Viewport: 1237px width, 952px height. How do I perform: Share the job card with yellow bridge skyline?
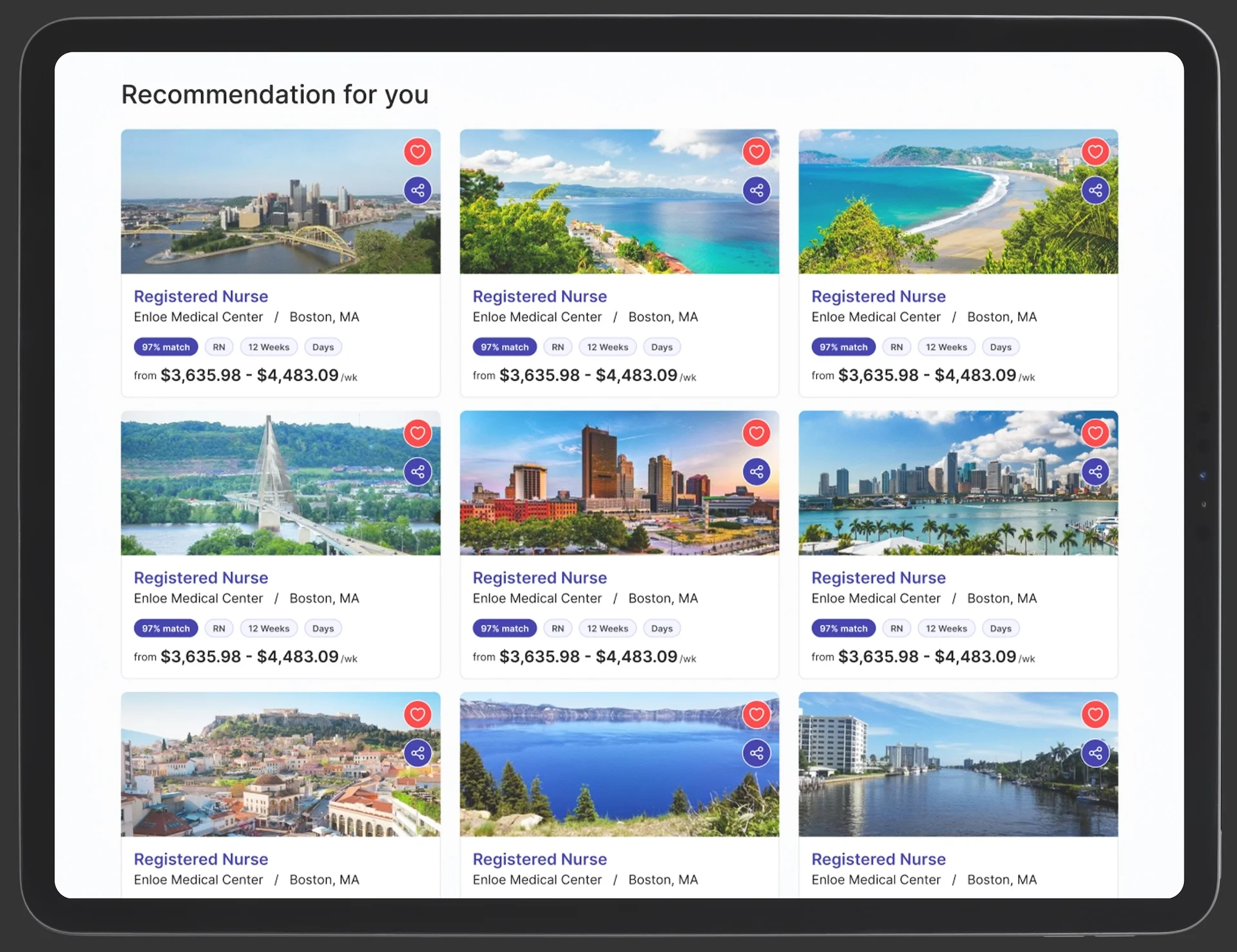(x=417, y=191)
